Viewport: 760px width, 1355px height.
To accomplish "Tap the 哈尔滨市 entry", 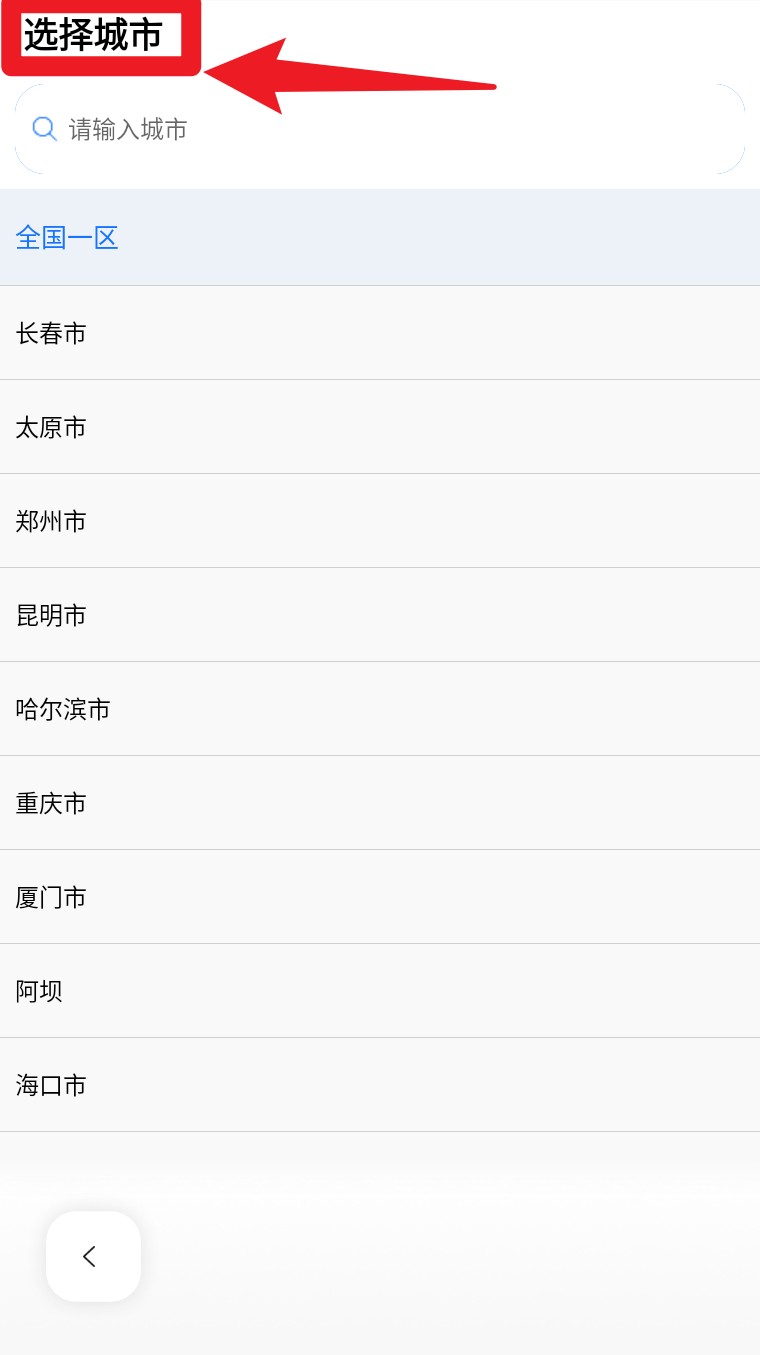I will pos(63,709).
